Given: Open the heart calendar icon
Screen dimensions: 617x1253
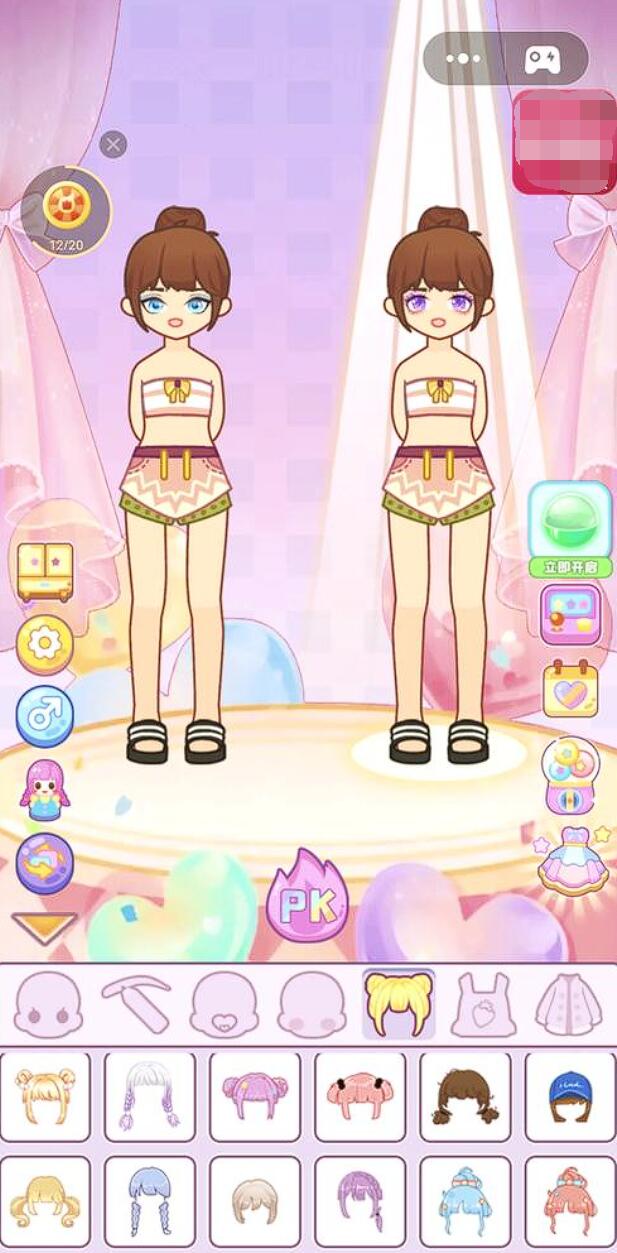Looking at the screenshot, I should coord(569,688).
